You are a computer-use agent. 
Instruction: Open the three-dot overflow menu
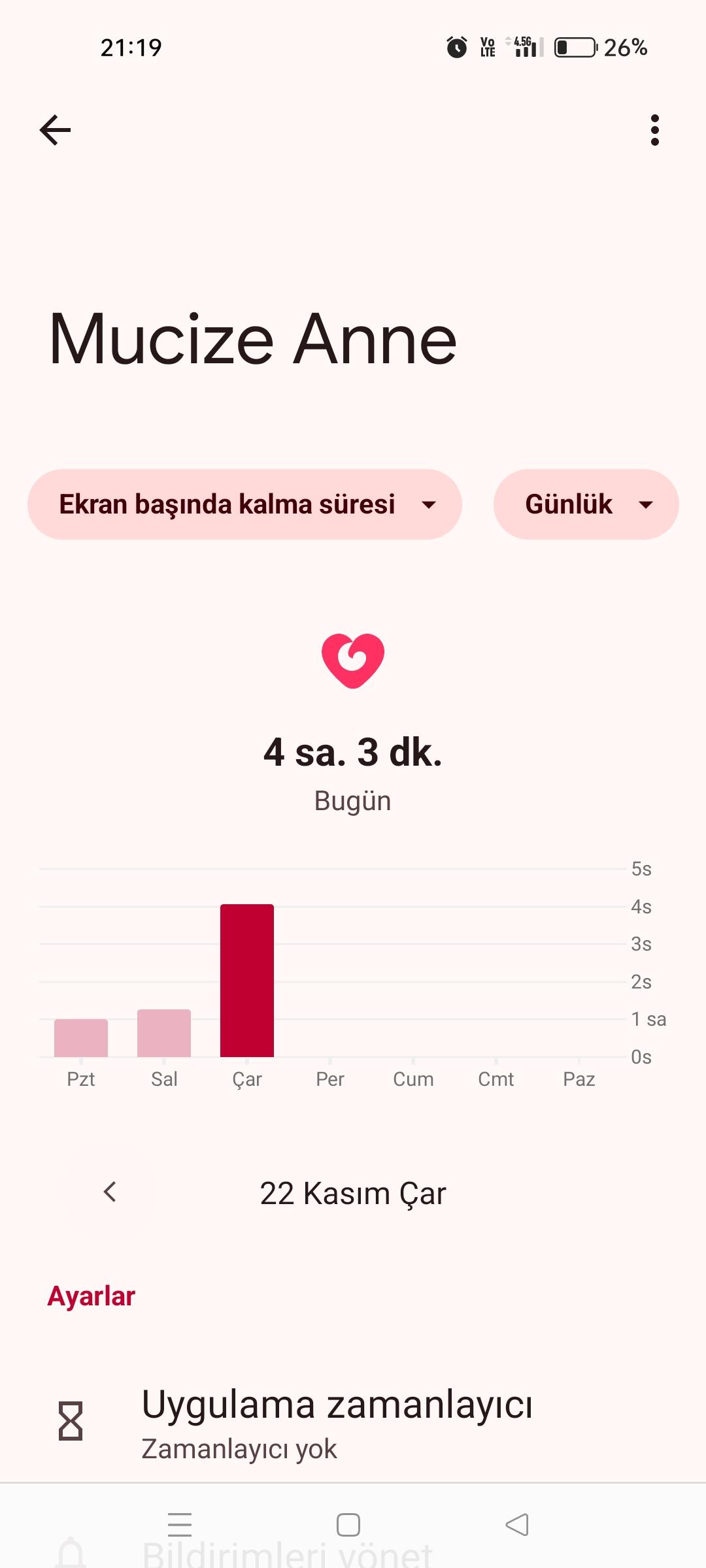[x=654, y=130]
